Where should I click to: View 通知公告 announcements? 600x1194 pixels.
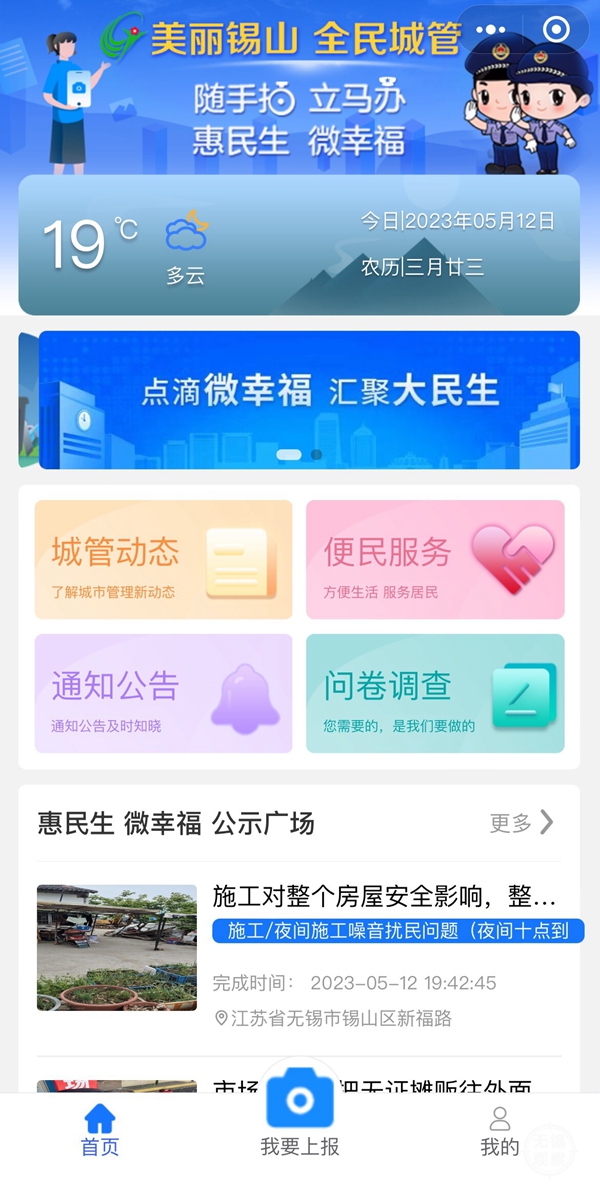164,693
